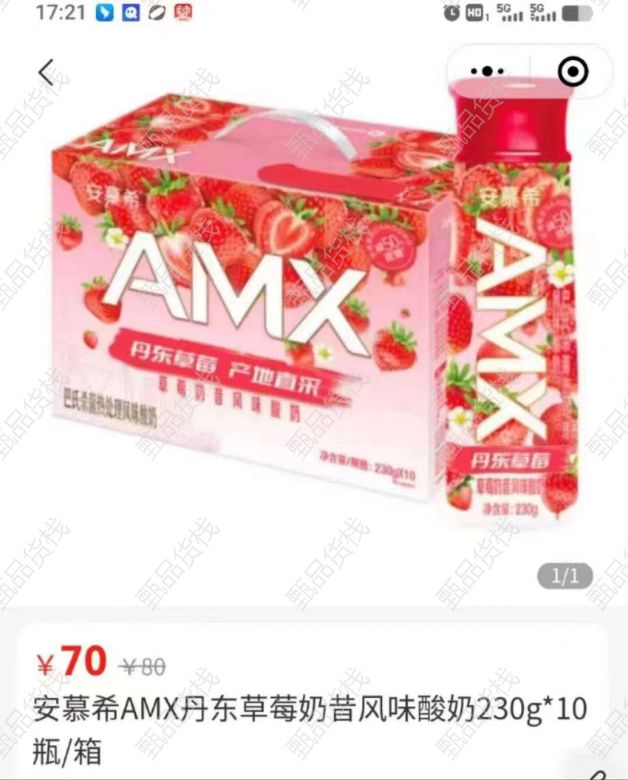View the AMX strawberry yogurt product image

(314, 320)
